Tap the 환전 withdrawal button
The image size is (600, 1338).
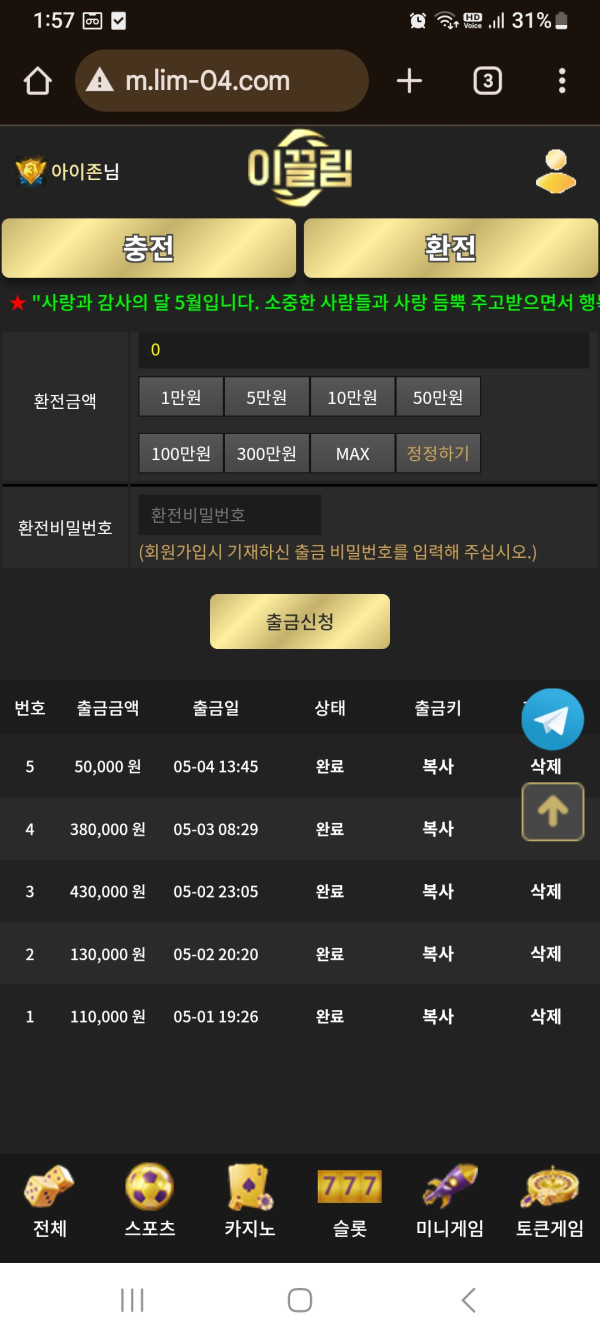[451, 248]
